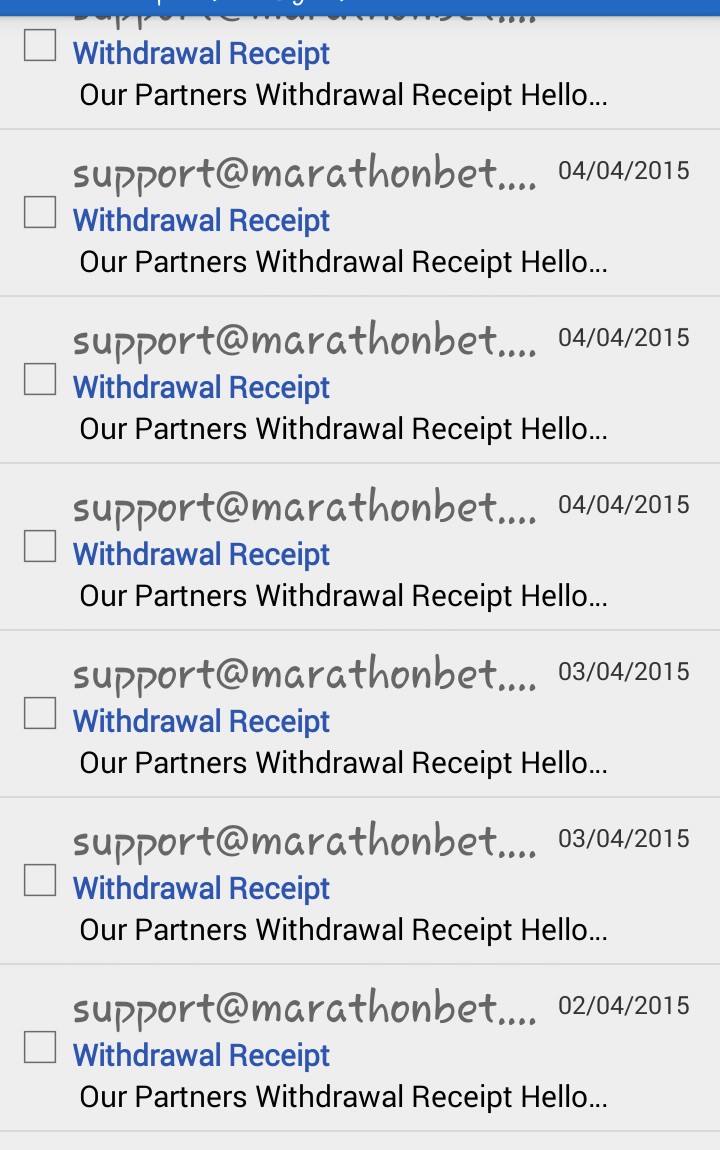Open the Withdrawal Receipt email dated 02/04/2015
The width and height of the screenshot is (720, 1150).
pos(340,1054)
